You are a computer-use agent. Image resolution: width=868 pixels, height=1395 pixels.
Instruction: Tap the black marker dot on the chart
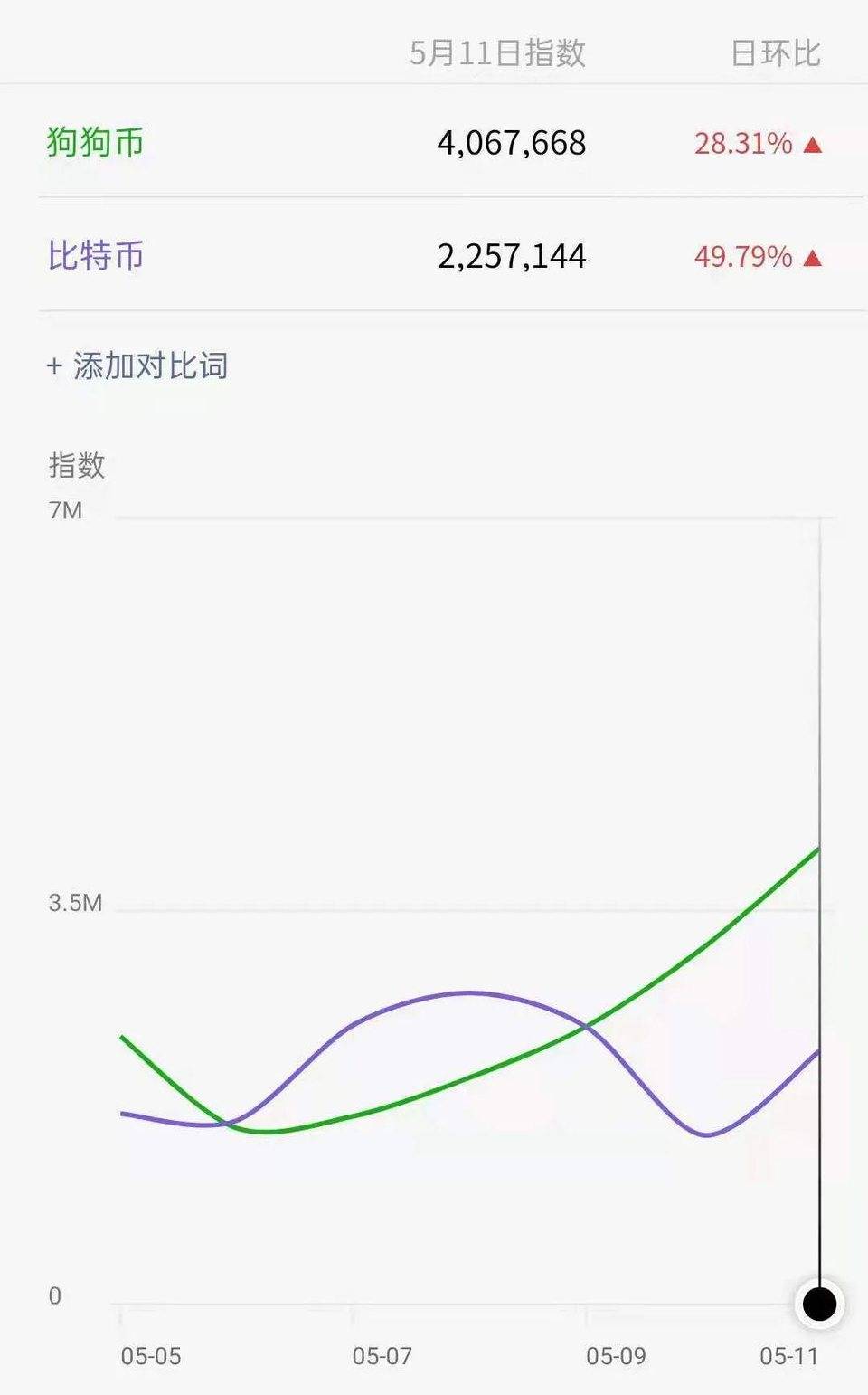pos(818,1303)
